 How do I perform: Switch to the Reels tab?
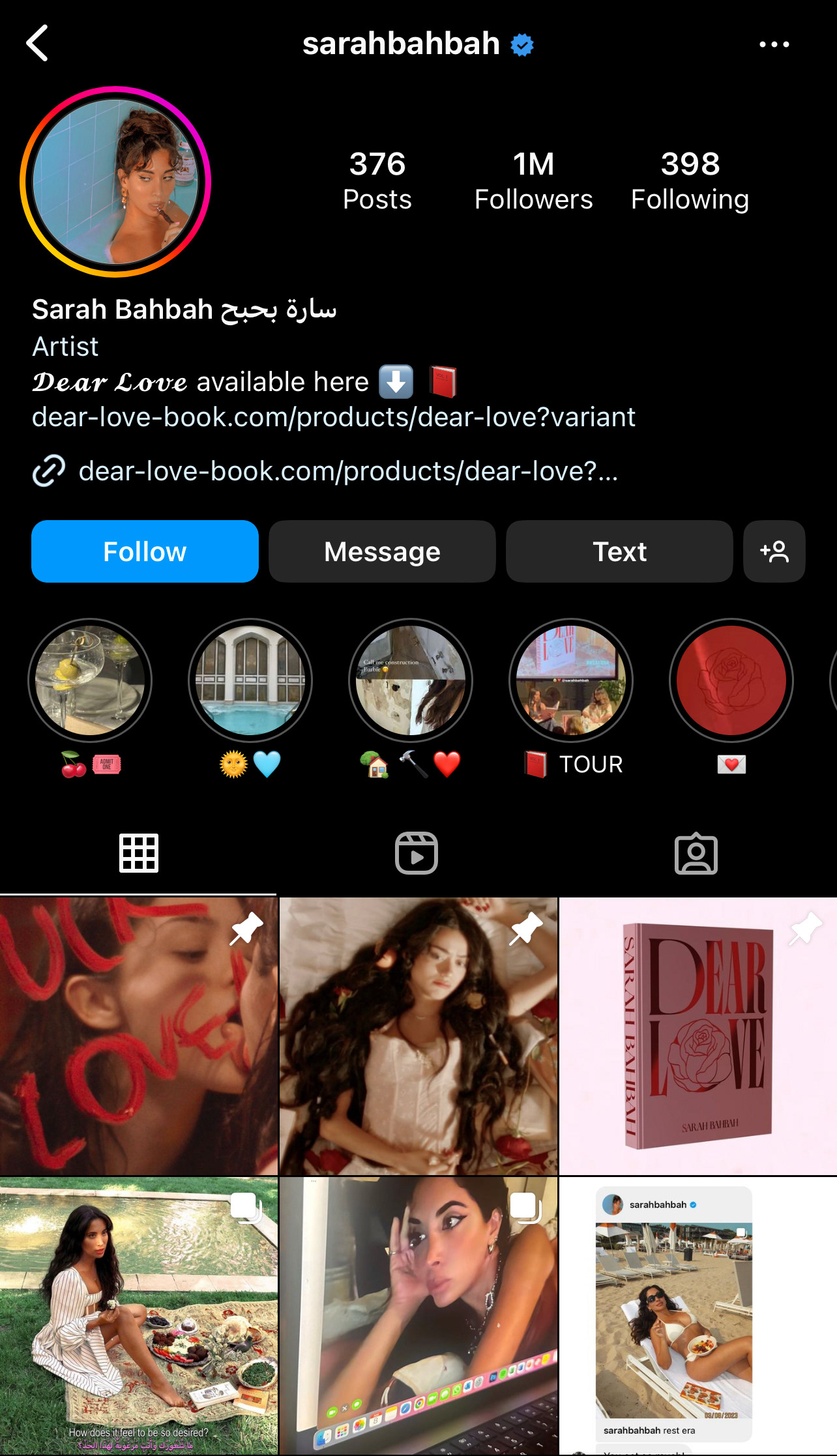417,853
